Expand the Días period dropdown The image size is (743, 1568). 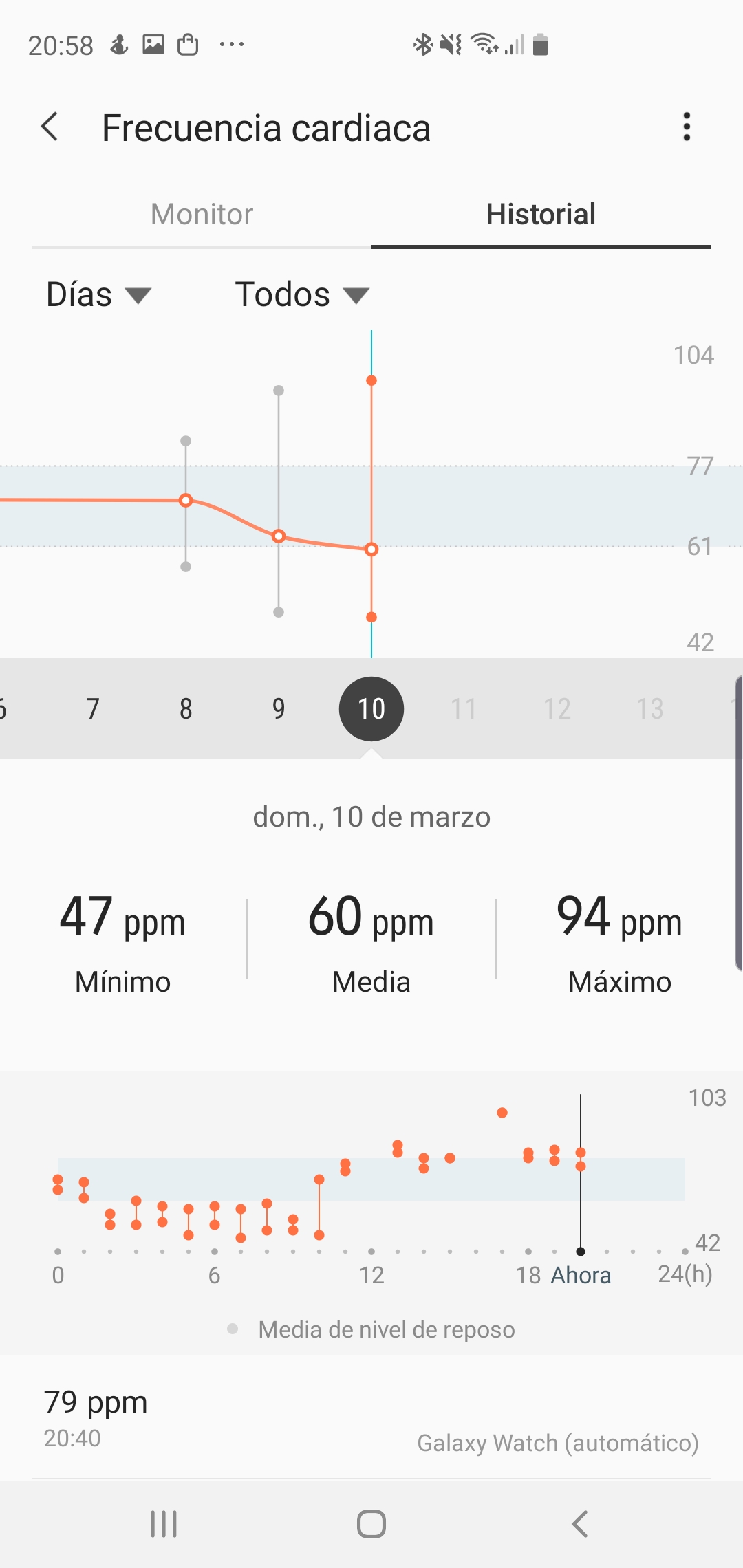pos(98,295)
